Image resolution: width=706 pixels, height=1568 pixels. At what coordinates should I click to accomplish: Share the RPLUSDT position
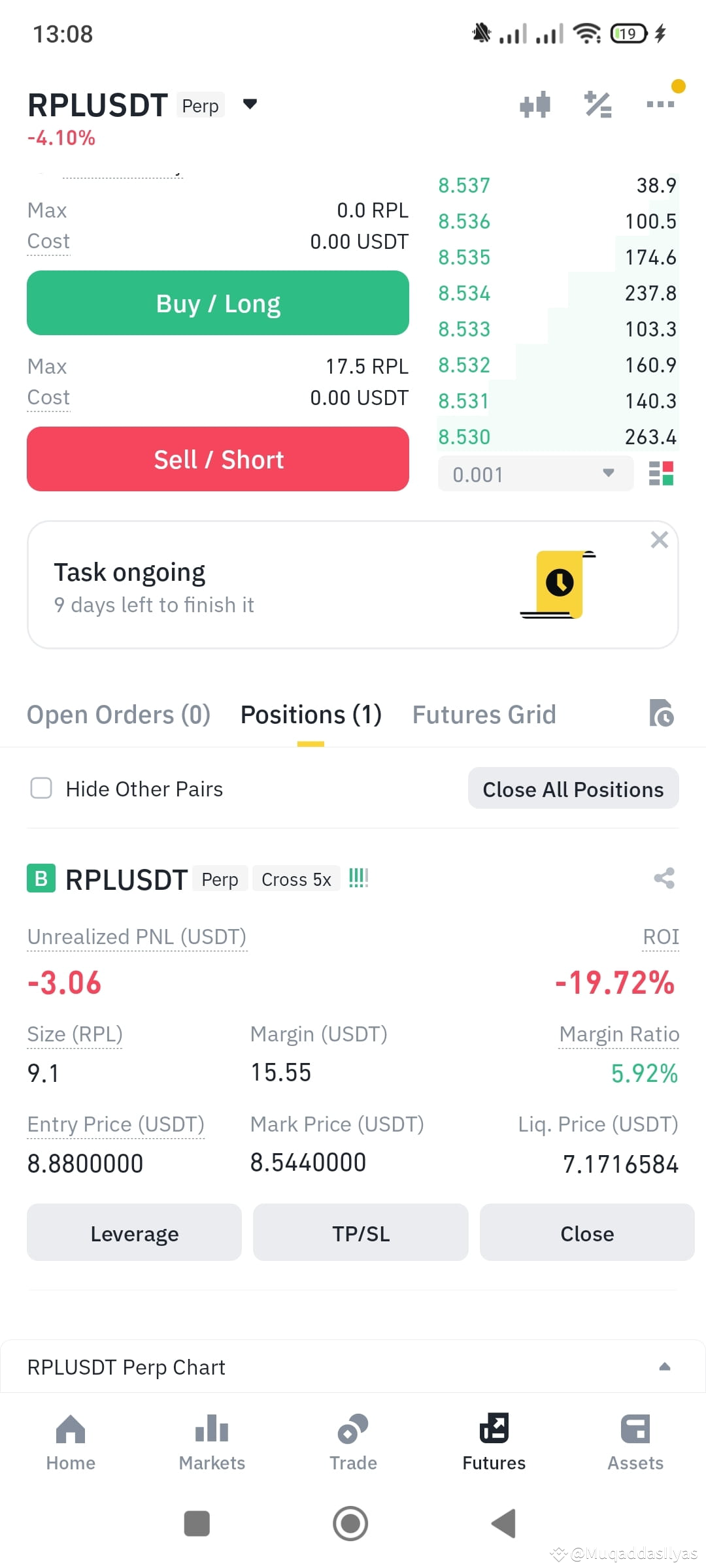point(664,878)
